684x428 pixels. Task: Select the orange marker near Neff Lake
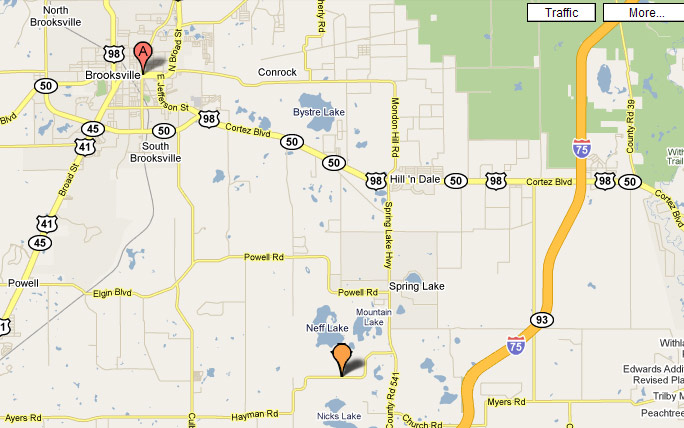pos(342,357)
